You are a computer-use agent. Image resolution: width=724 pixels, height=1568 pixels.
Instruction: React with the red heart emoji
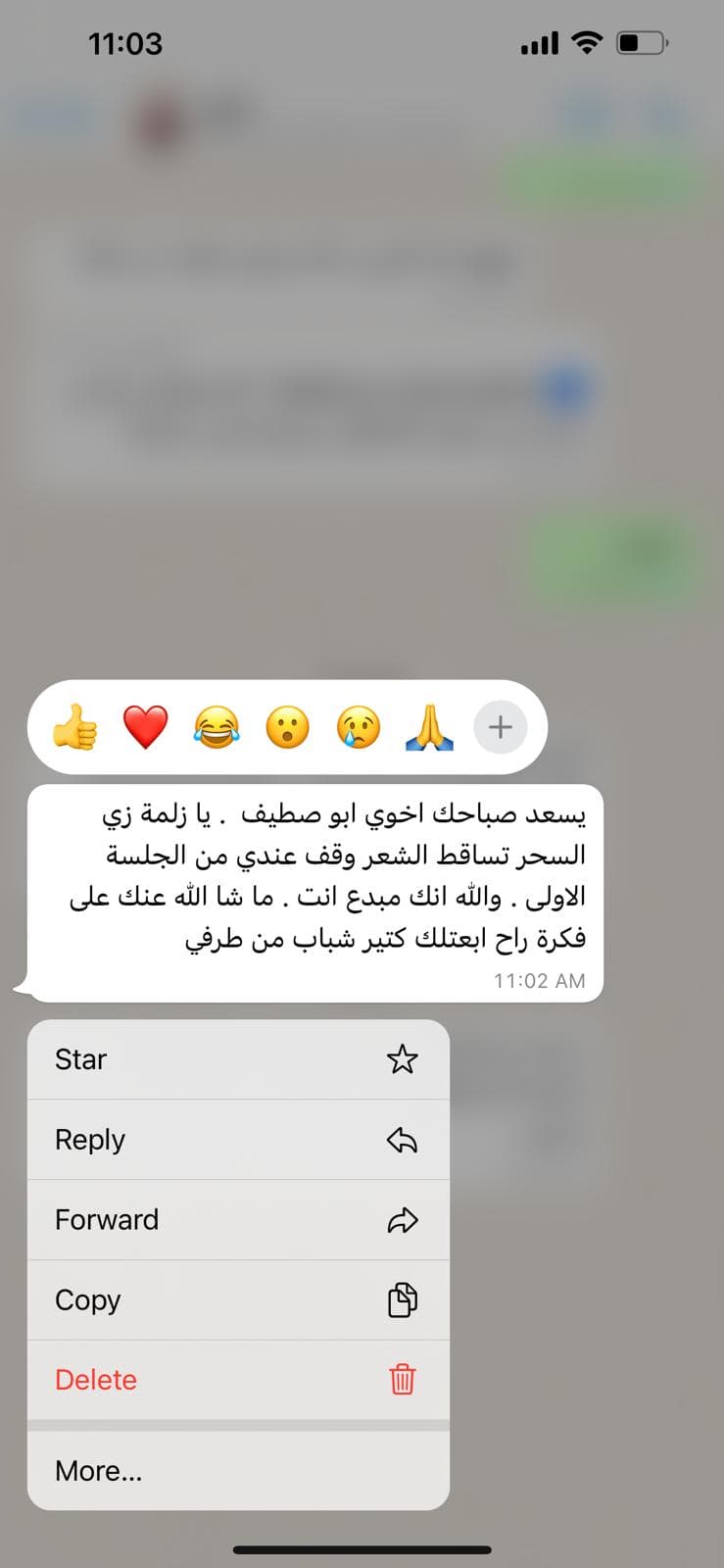pos(146,728)
